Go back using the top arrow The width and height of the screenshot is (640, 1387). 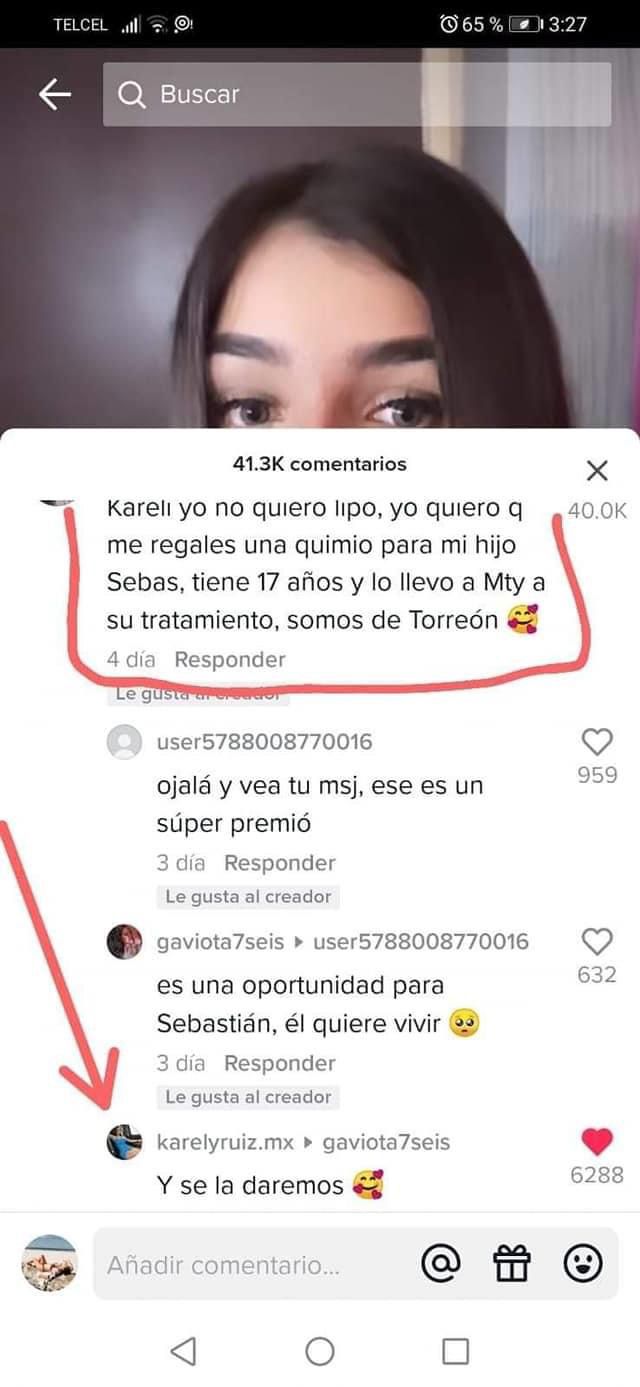(55, 94)
